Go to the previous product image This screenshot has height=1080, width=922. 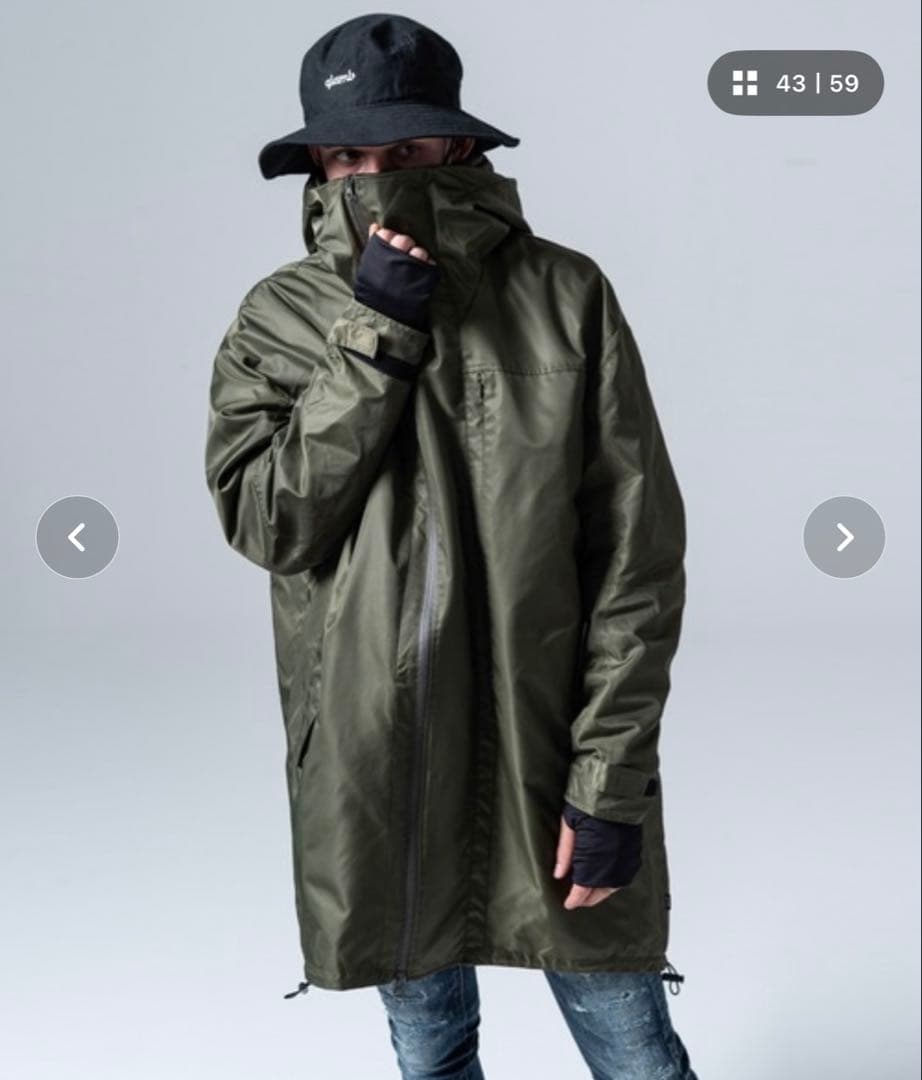(77, 537)
